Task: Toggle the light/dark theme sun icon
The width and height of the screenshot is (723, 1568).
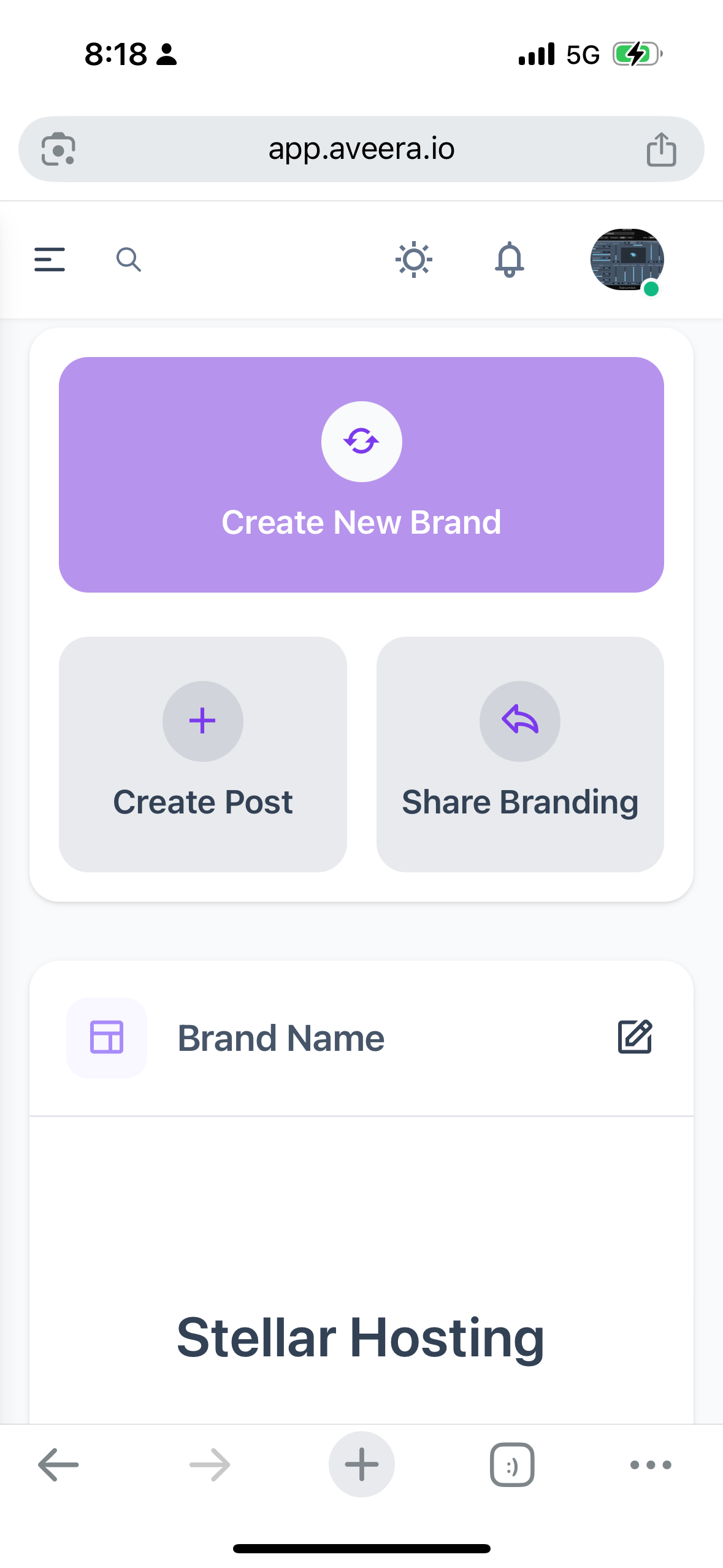Action: [414, 259]
